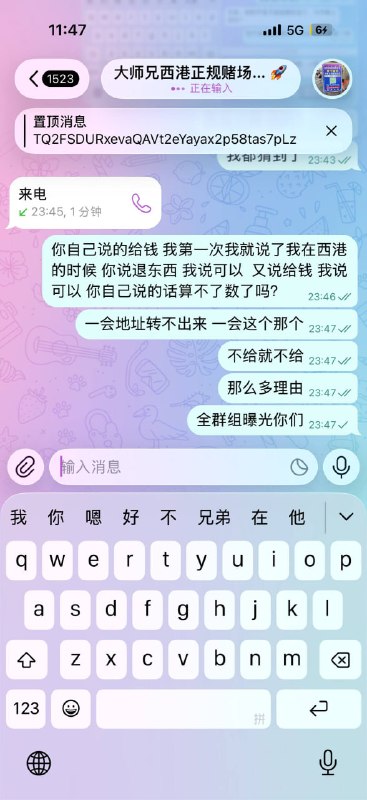
Task: Switch keyboard to 123 number layout
Action: [x=26, y=708]
